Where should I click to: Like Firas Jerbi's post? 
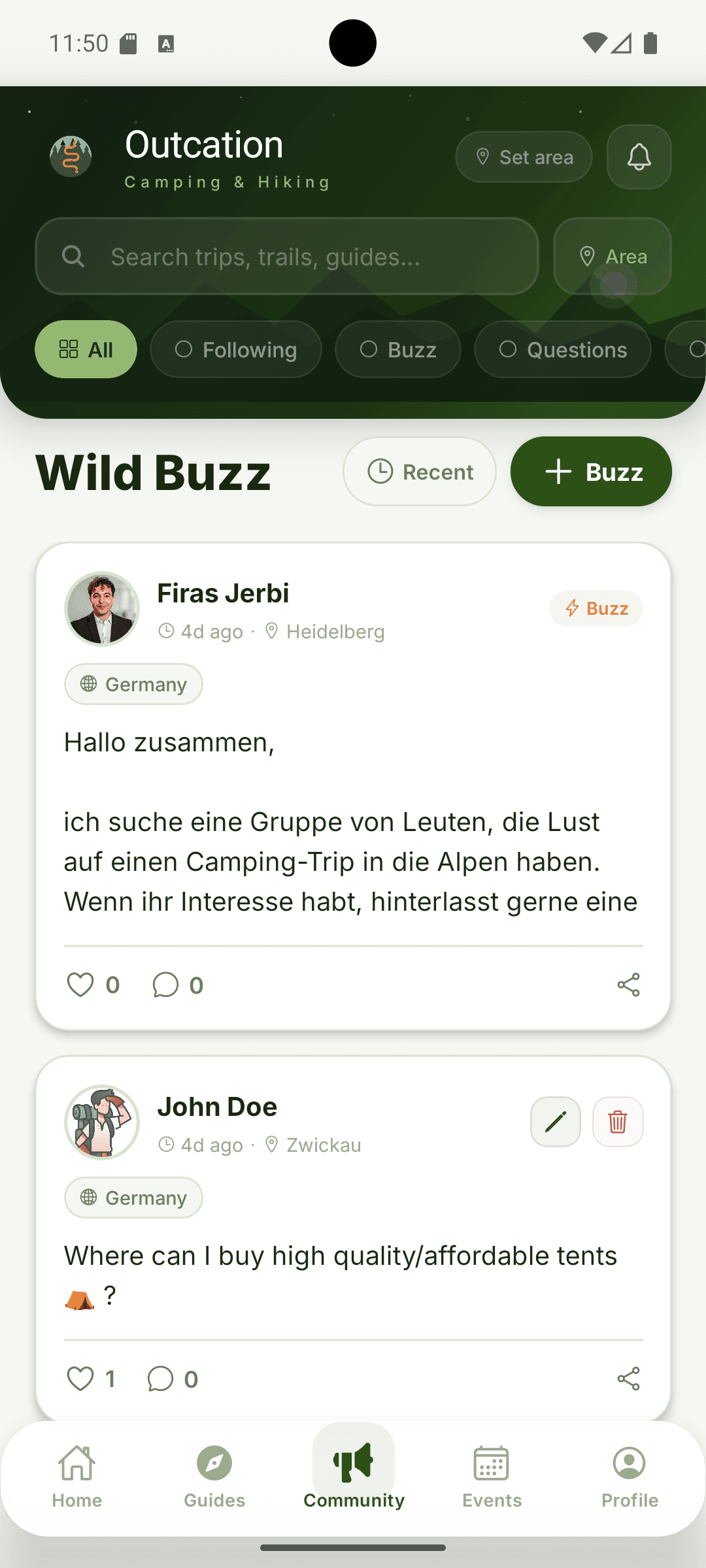pos(81,985)
